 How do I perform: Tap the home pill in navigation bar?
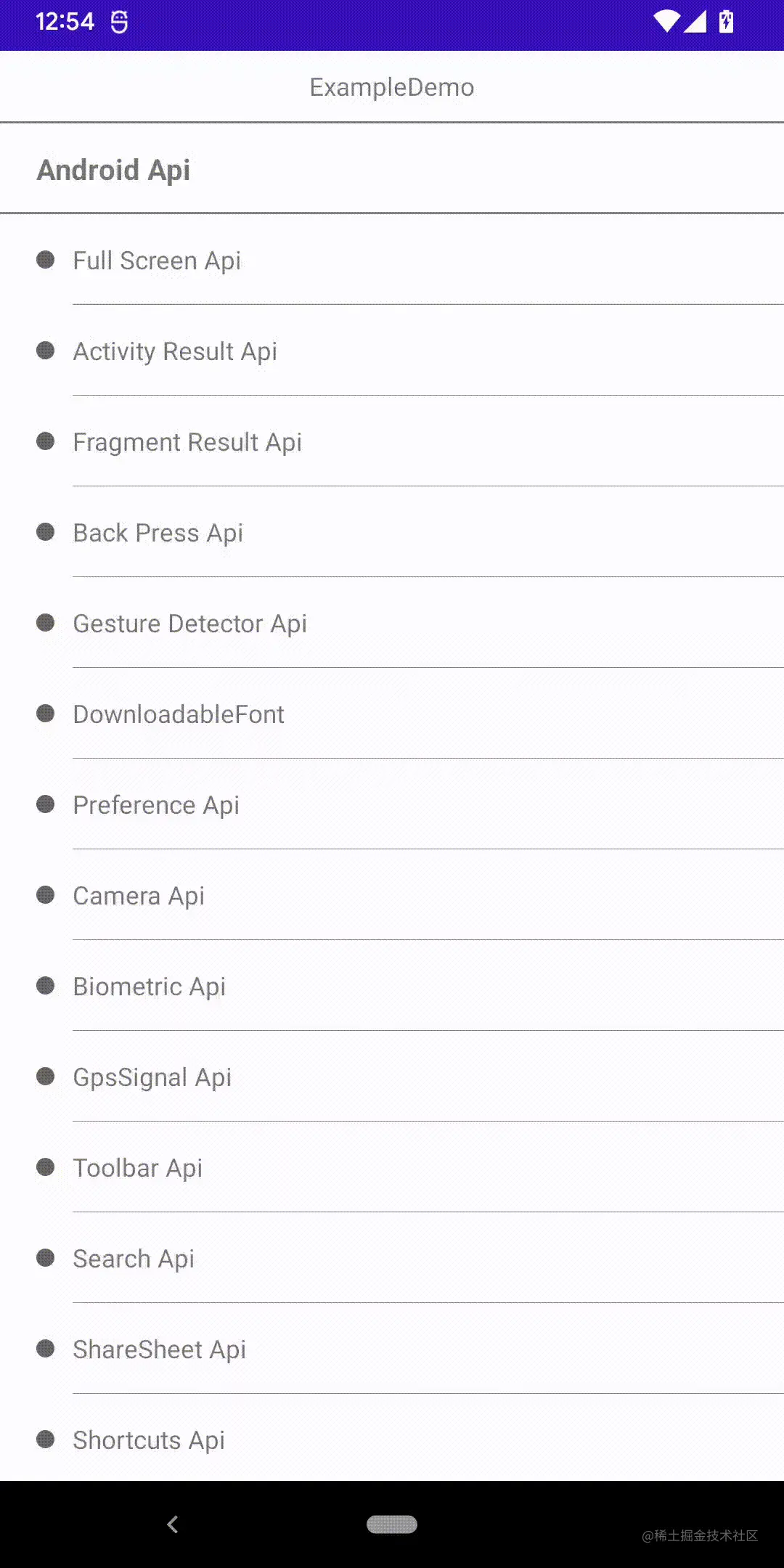click(392, 1524)
